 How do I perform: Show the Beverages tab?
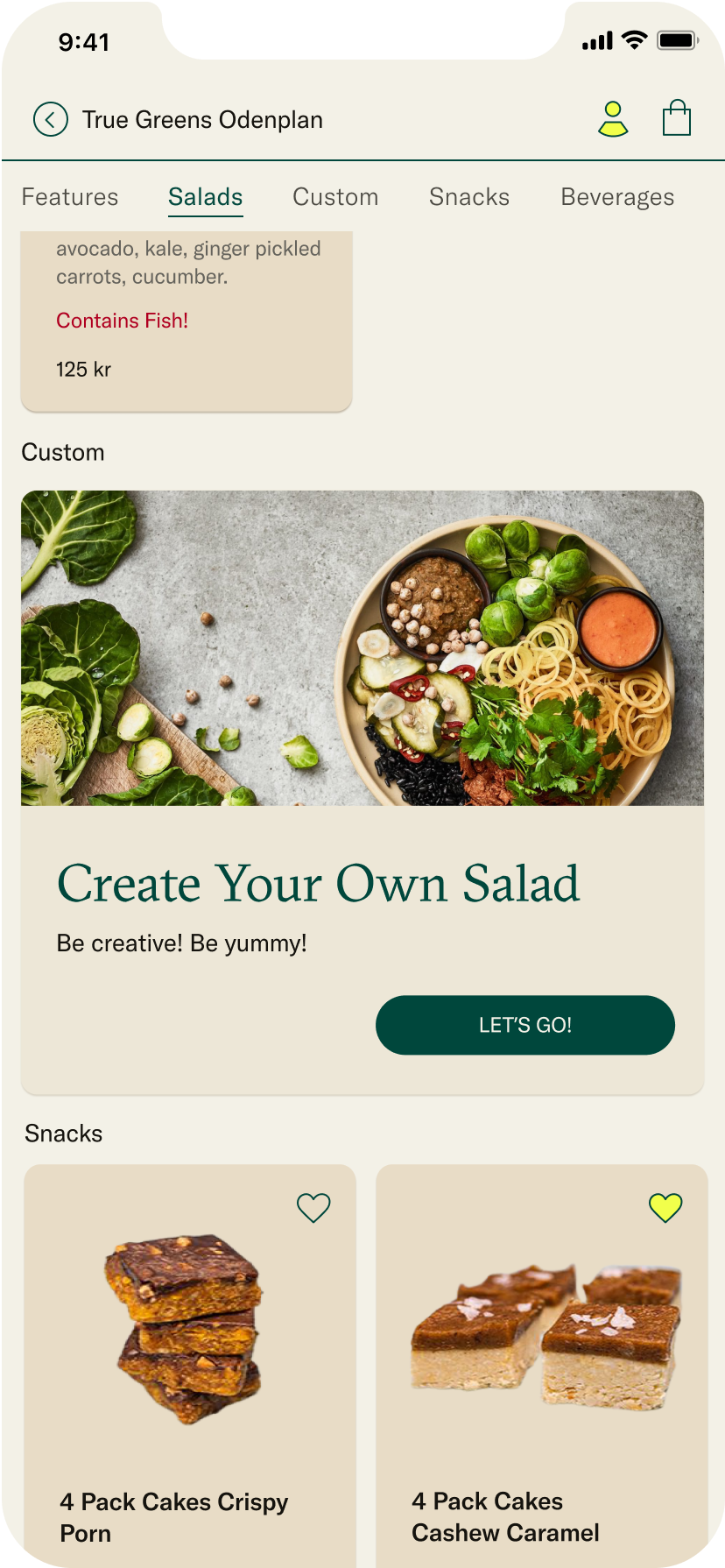tap(617, 197)
